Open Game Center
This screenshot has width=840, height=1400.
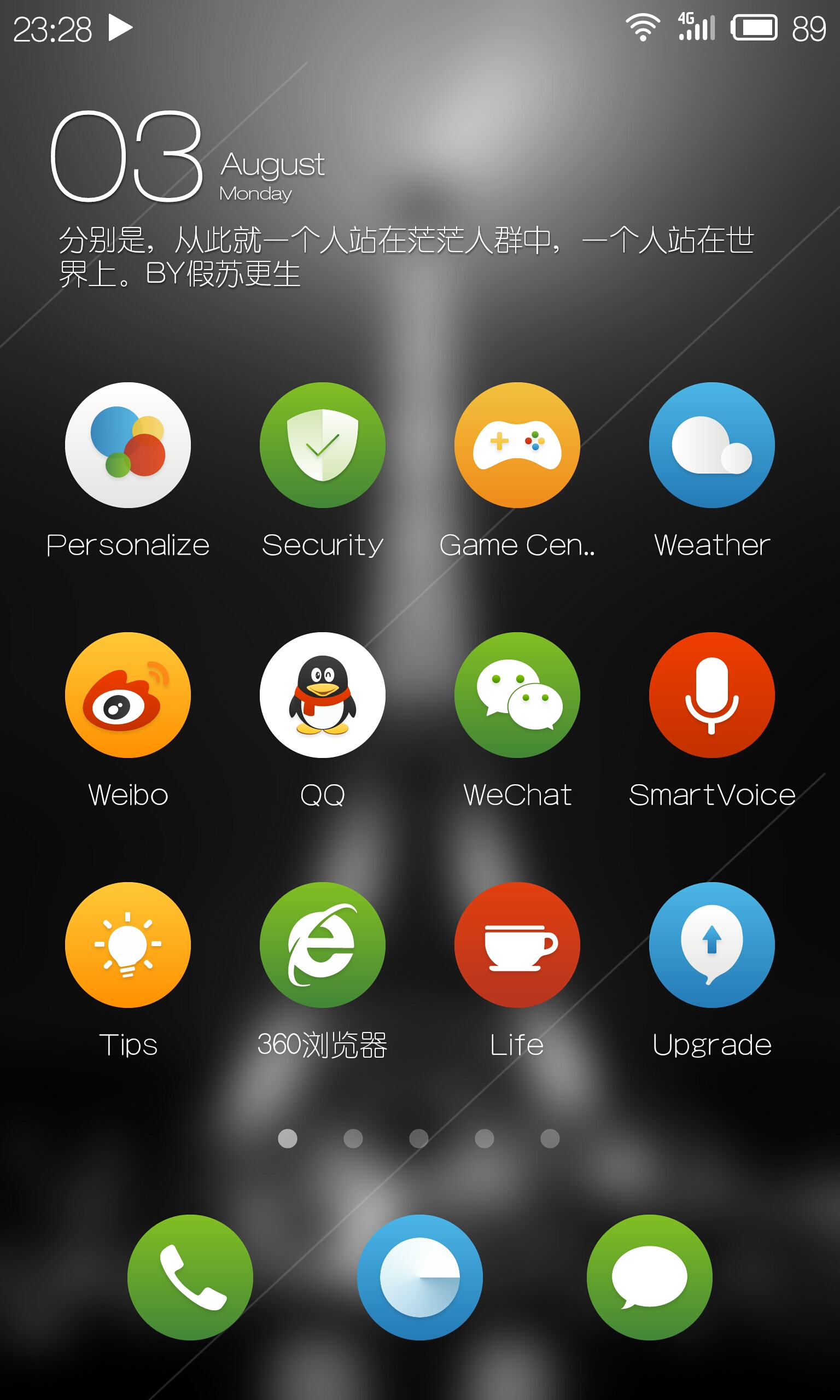pos(517,445)
